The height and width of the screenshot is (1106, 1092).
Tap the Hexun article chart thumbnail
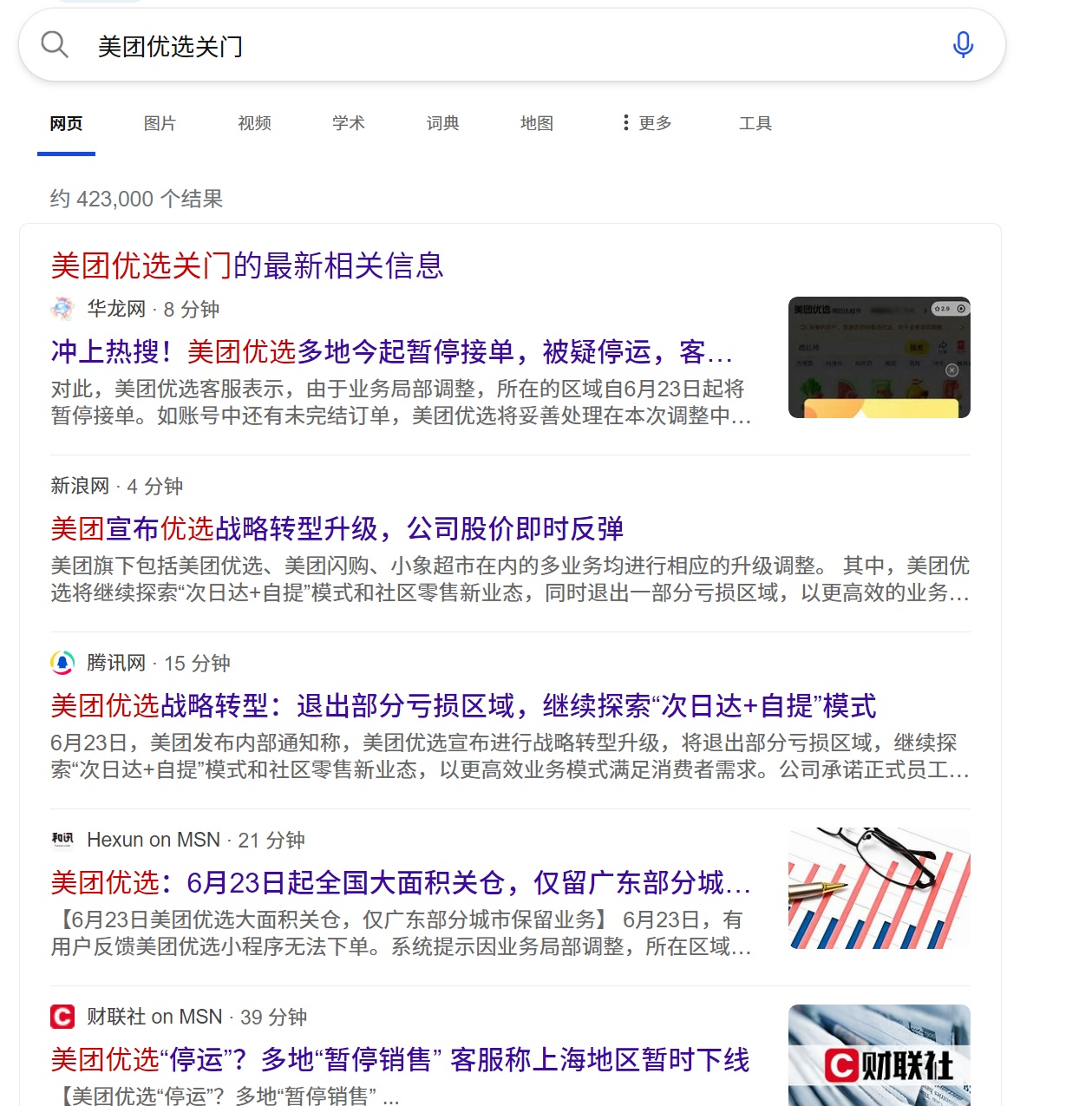point(879,887)
